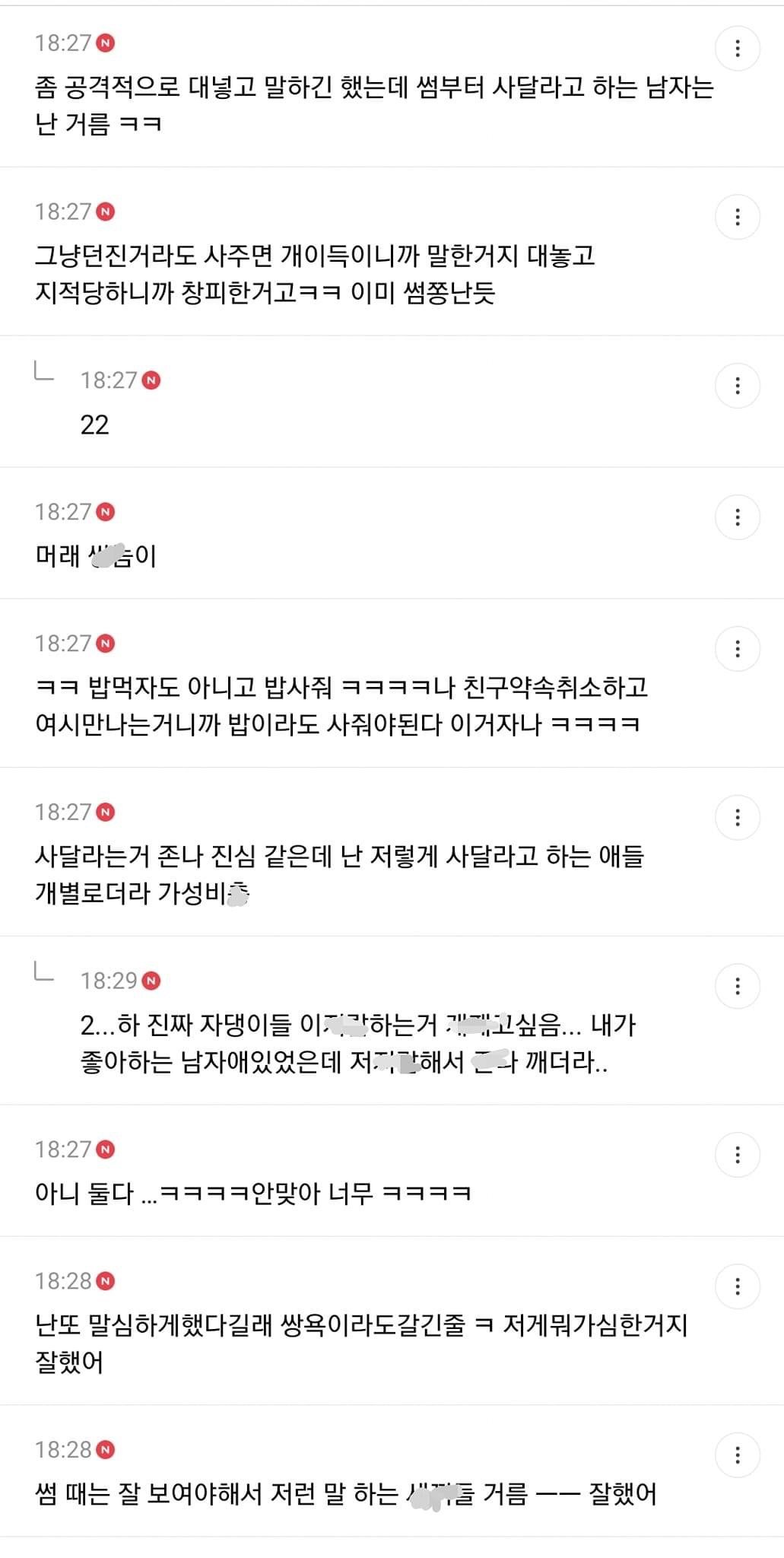This screenshot has width=784, height=1558.
Task: Open options for comment starting '좀 공격적으로'
Action: (x=737, y=49)
